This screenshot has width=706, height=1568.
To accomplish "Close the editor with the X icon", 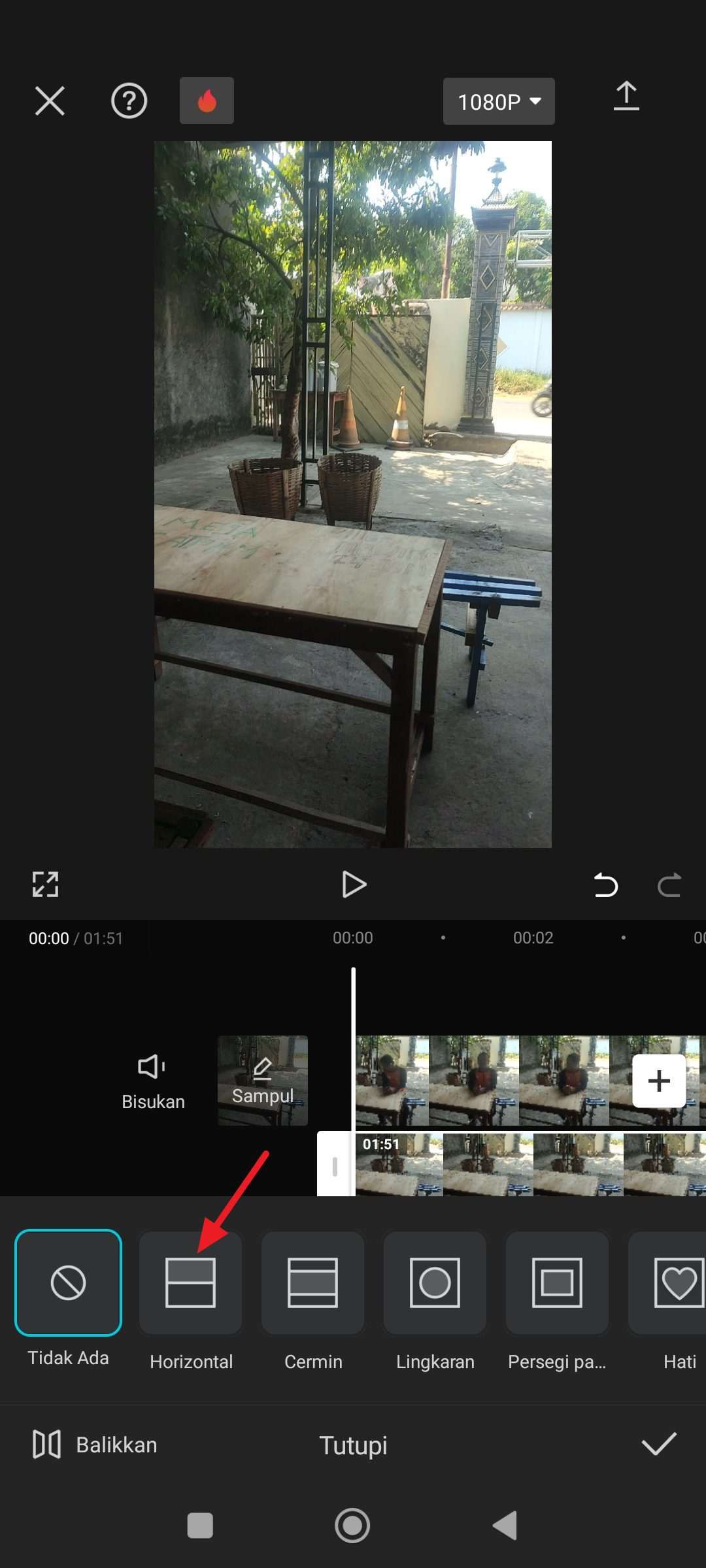I will click(50, 101).
